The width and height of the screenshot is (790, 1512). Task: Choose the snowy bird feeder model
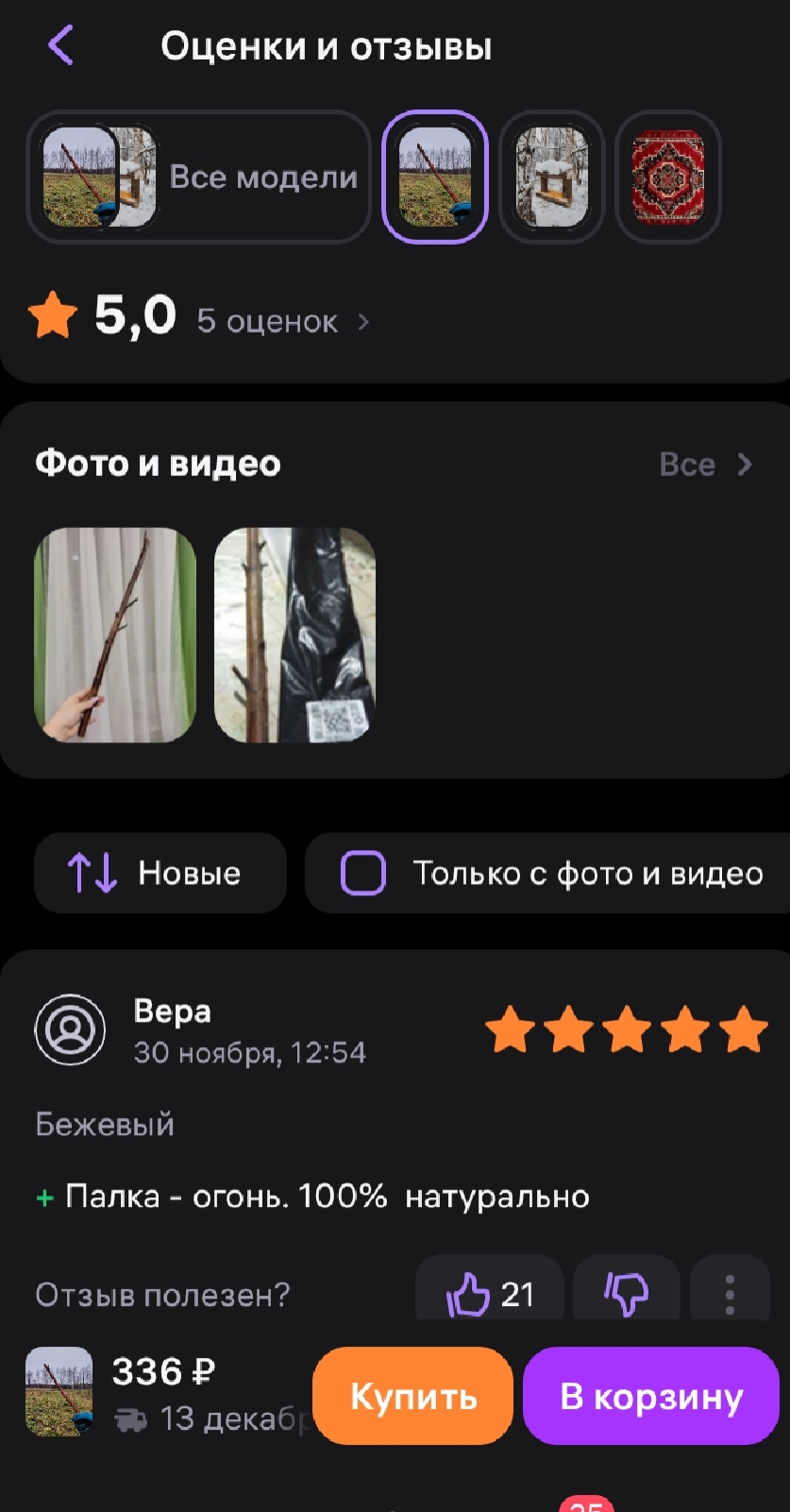click(x=551, y=178)
